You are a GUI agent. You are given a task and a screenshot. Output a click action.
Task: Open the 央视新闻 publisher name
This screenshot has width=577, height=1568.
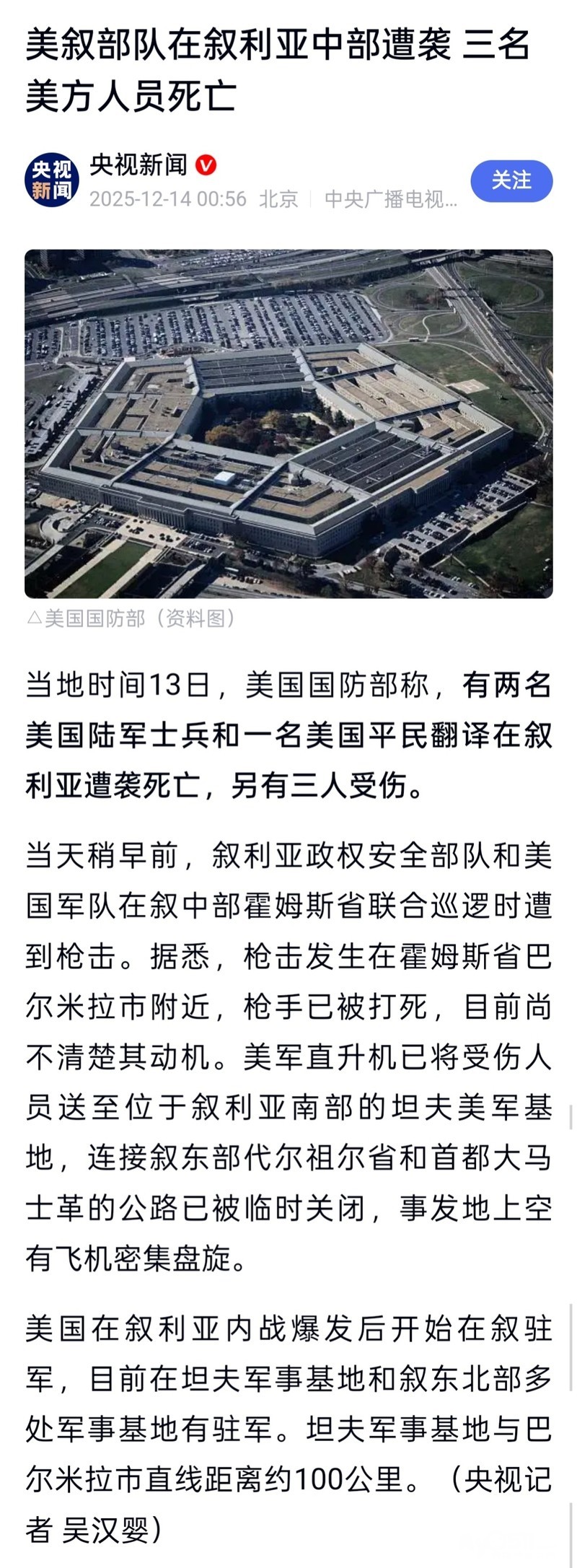point(138,165)
